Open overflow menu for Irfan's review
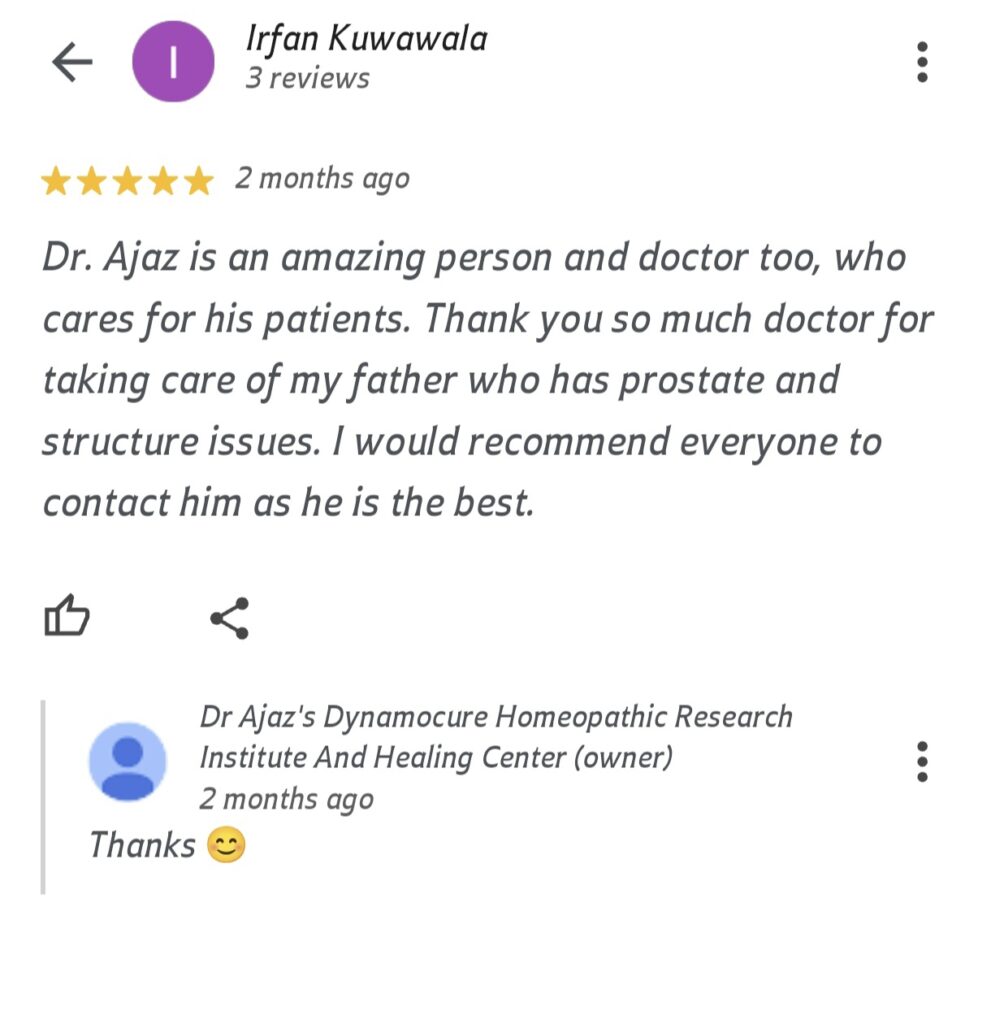991x1024 pixels. tap(921, 62)
